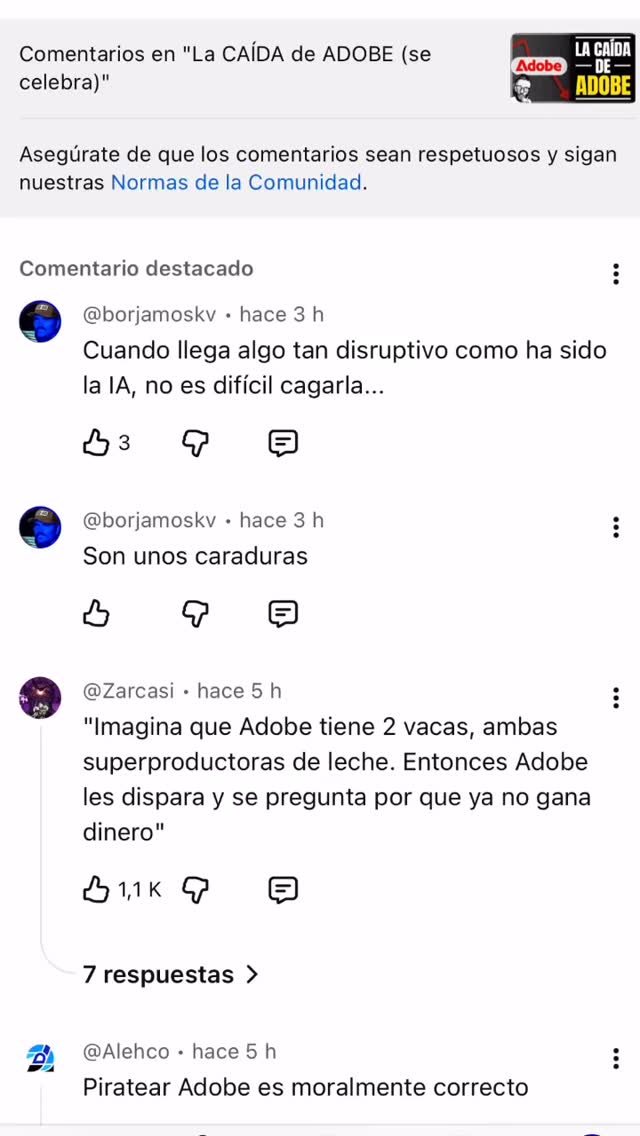Viewport: 640px width, 1136px height.
Task: Like the "Son unos caraduras" comment
Action: (x=96, y=613)
